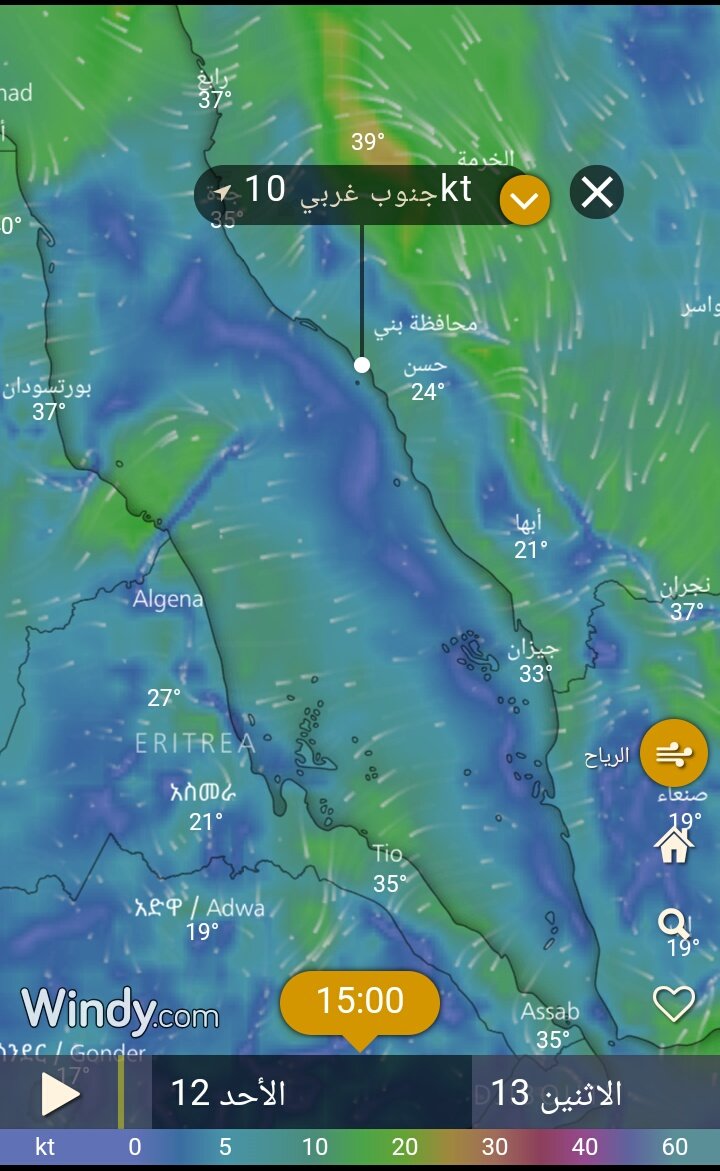This screenshot has width=720, height=1171.
Task: Select Sunday 12 on timeline
Action: 229,1093
